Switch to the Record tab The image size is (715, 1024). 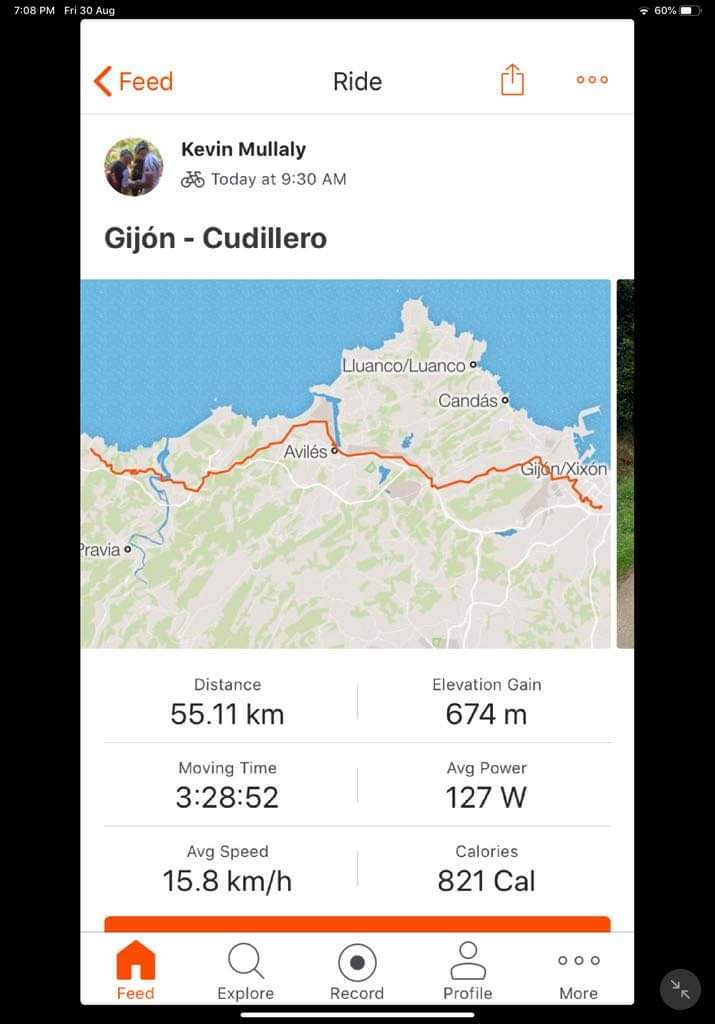357,971
